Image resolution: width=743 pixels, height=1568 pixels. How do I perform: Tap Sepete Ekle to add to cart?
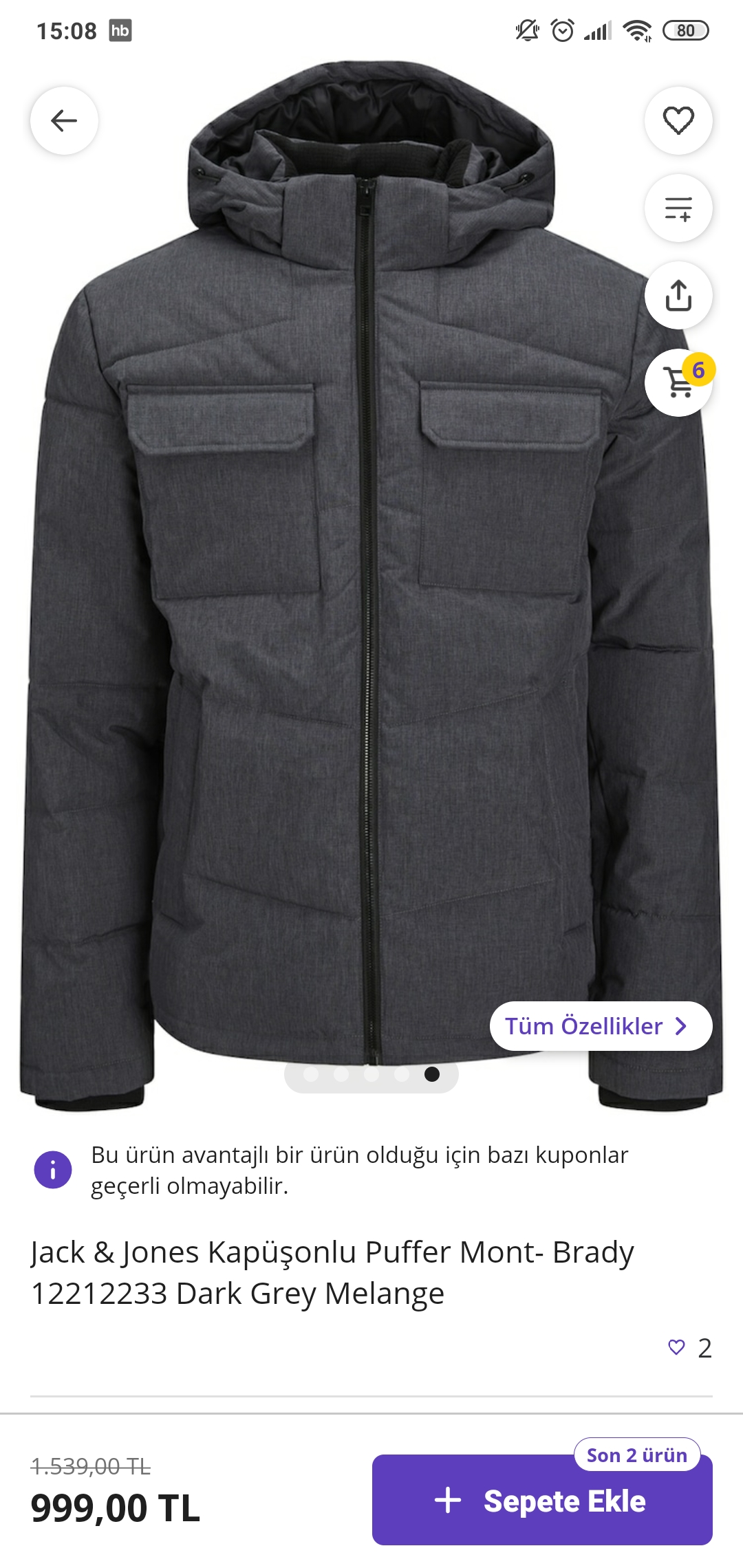[x=542, y=1501]
